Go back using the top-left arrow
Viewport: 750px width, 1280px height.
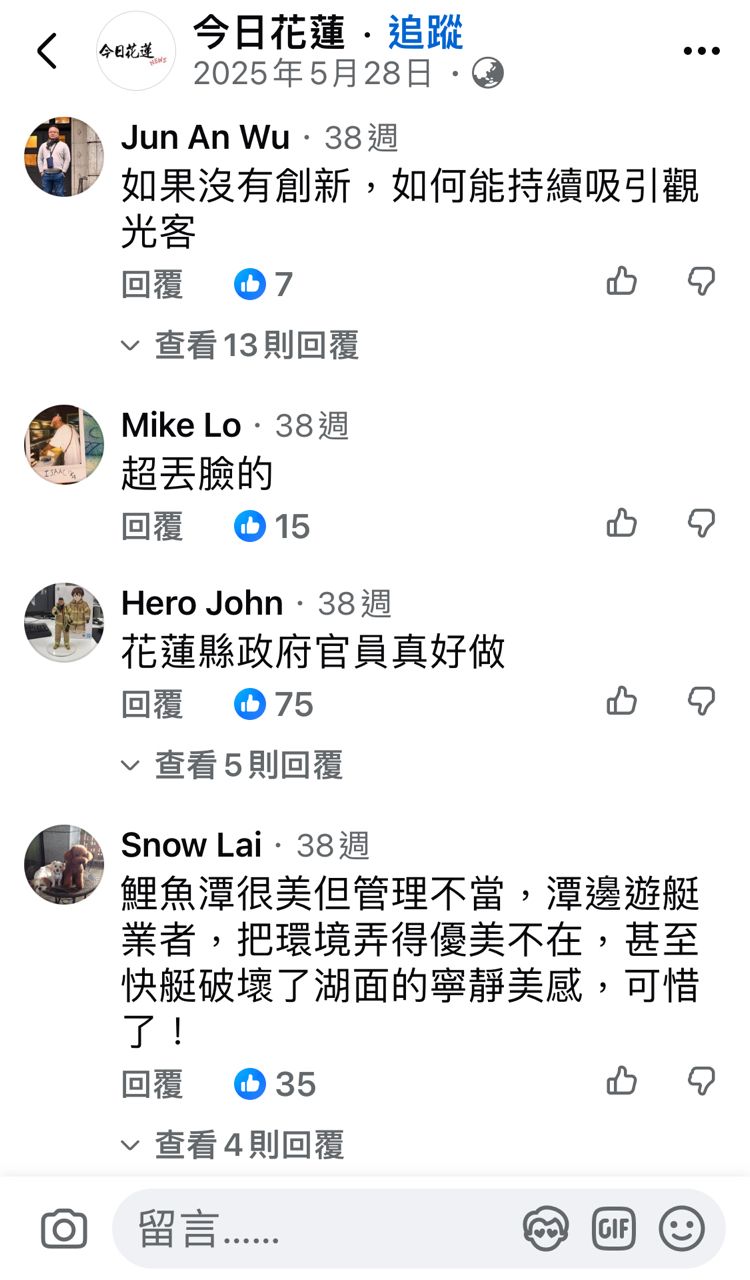47,51
